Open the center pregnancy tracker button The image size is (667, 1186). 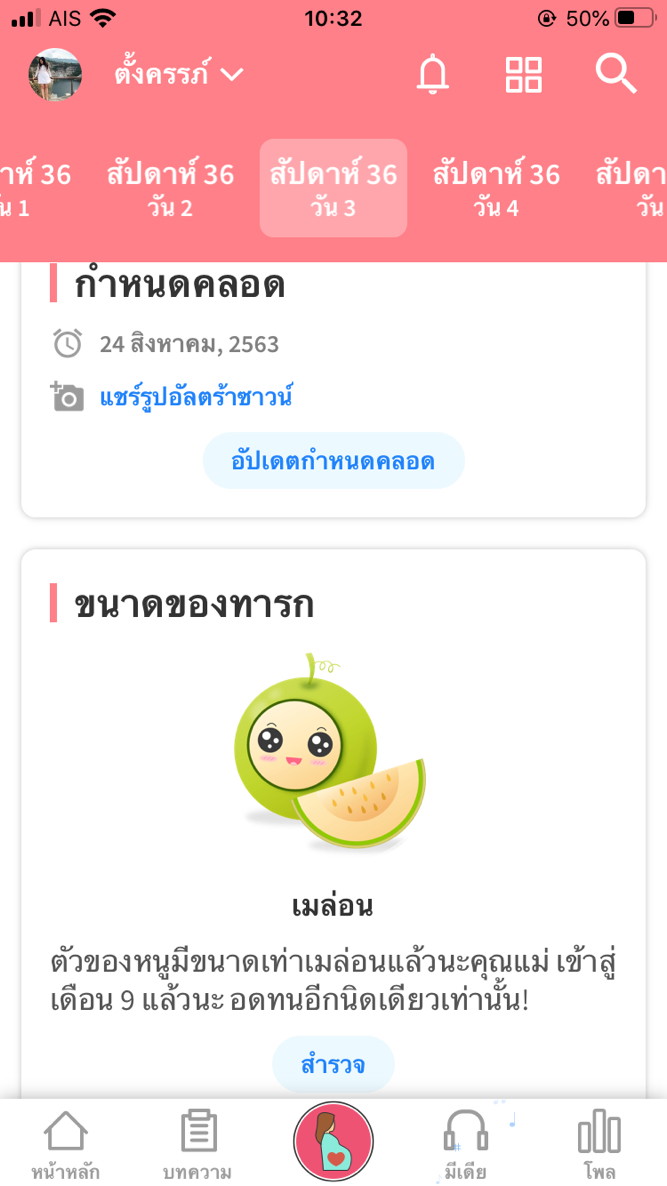coord(333,1141)
